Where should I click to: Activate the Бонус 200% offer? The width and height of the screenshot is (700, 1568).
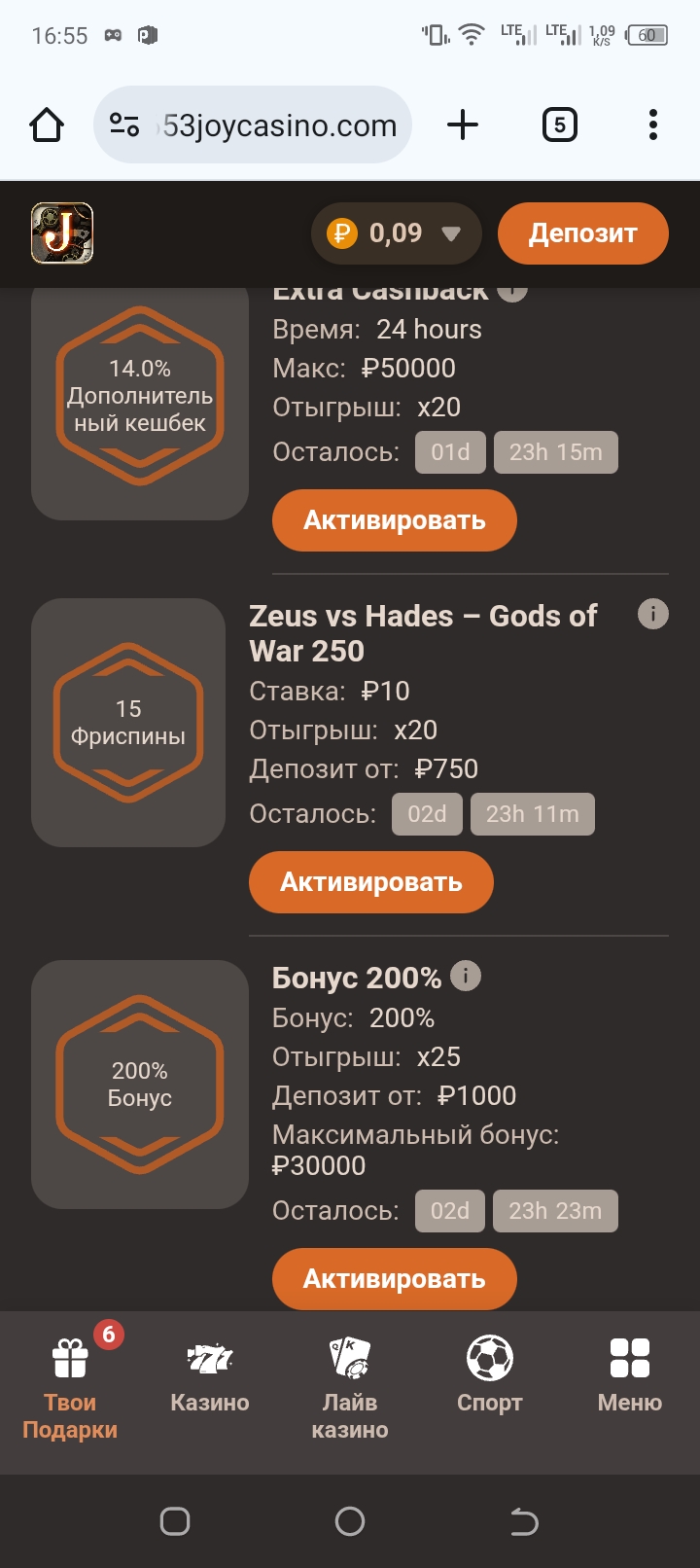[x=394, y=1279]
